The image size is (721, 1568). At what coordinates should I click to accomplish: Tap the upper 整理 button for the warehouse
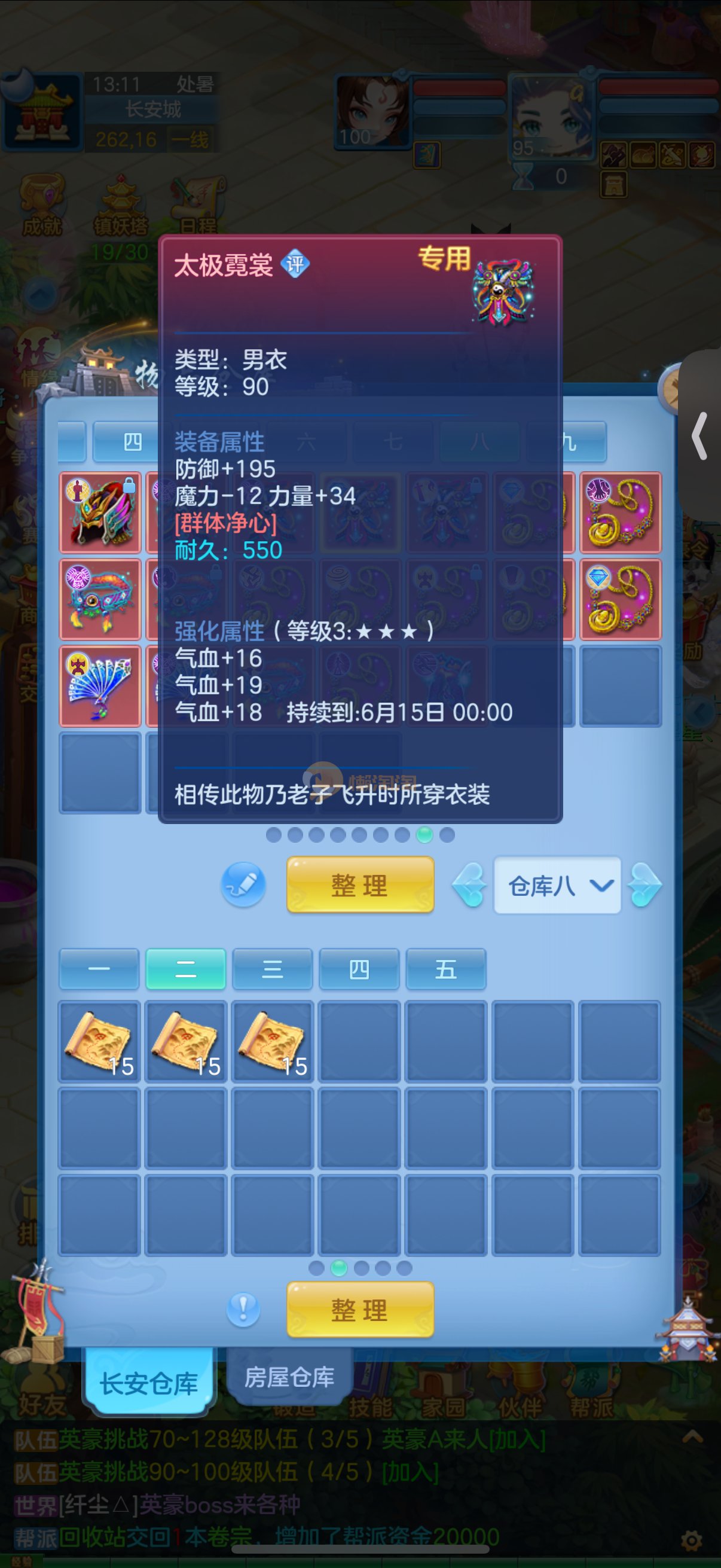click(359, 884)
